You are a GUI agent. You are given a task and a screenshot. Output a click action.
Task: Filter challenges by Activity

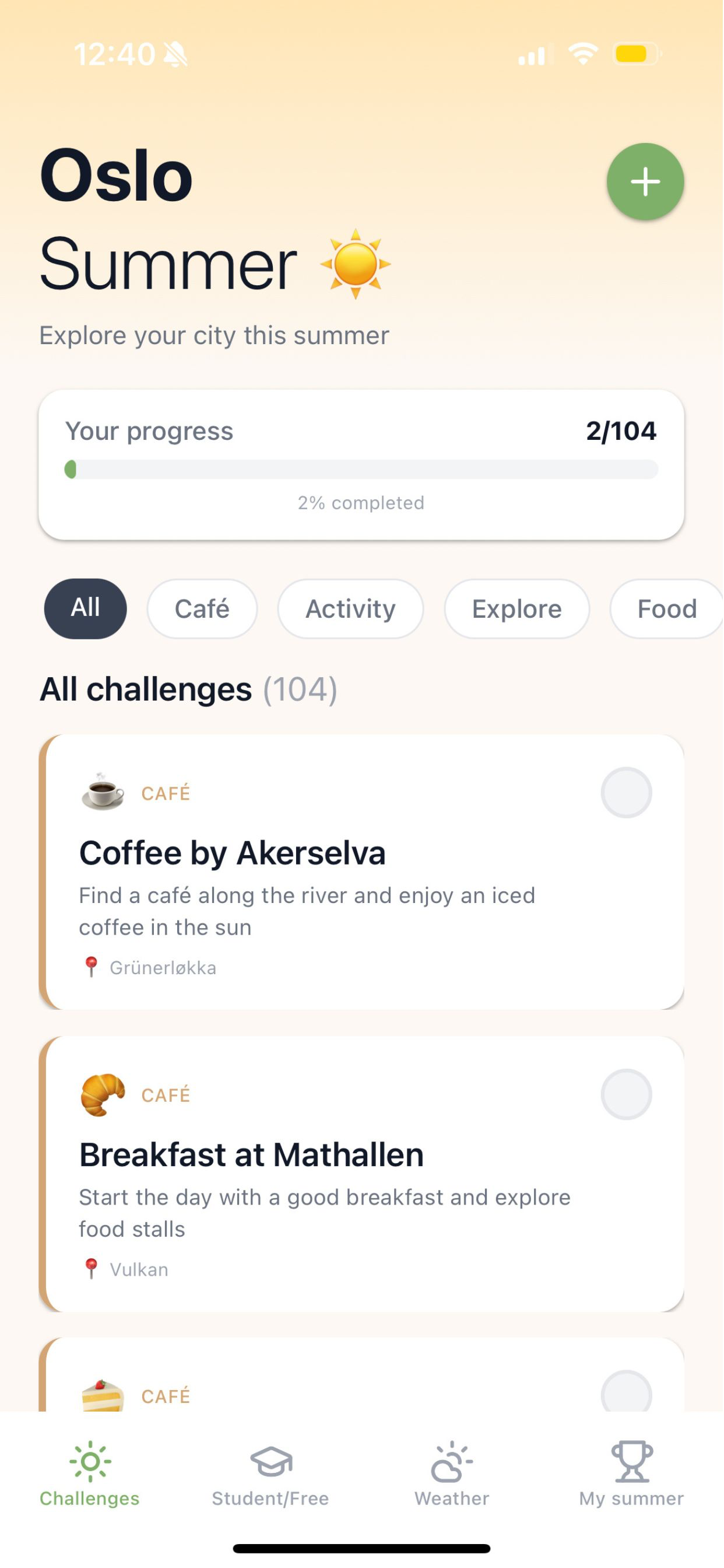click(350, 608)
